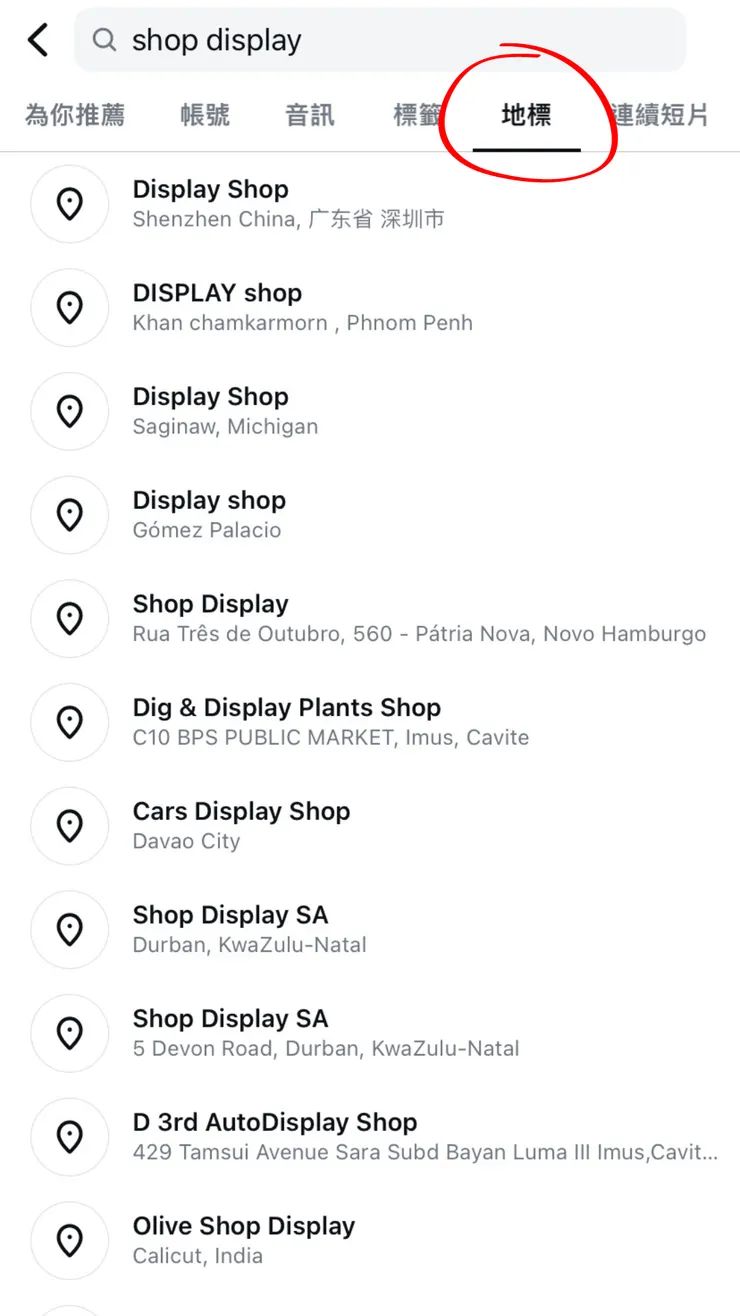Screen dimensions: 740x1316
Task: Go back with the arrow icon
Action: (x=38, y=41)
